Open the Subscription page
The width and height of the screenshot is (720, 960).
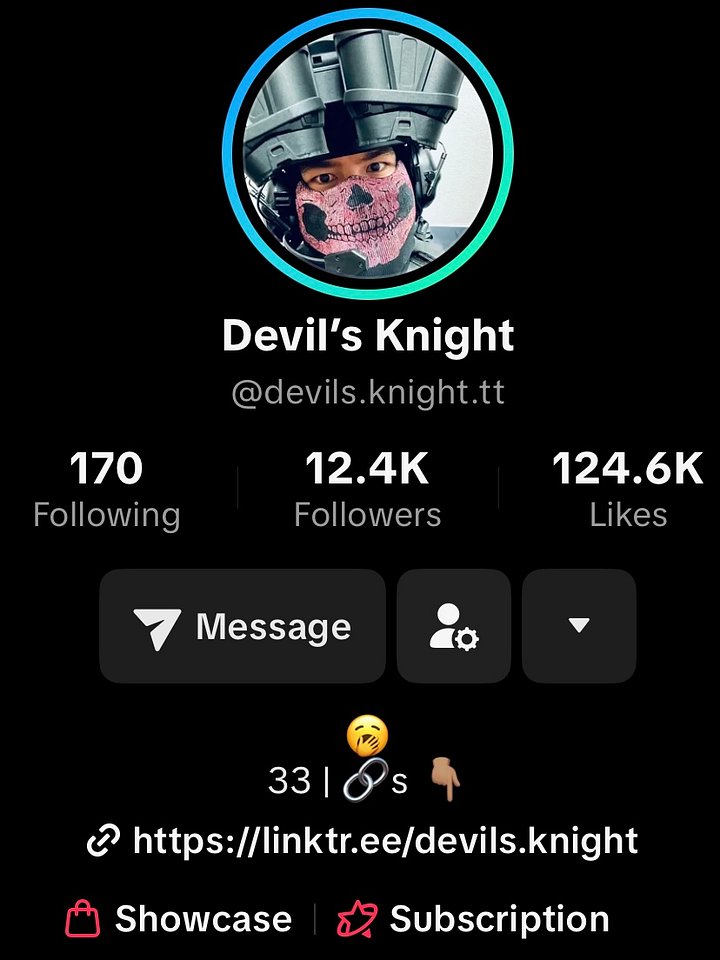[x=473, y=919]
